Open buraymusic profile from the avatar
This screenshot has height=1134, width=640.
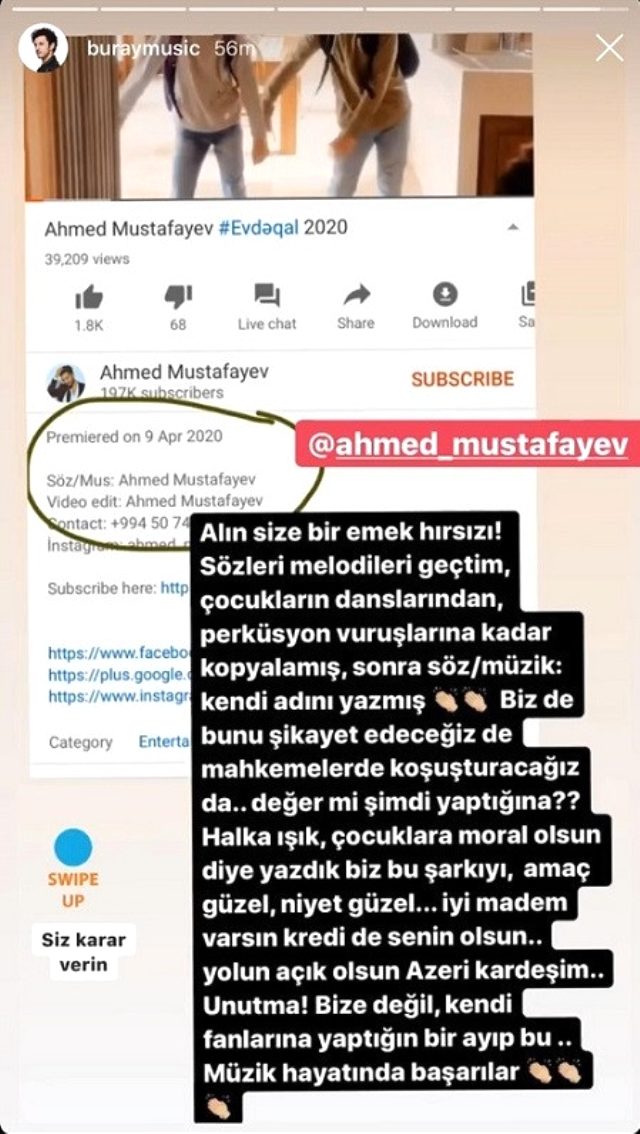(43, 48)
